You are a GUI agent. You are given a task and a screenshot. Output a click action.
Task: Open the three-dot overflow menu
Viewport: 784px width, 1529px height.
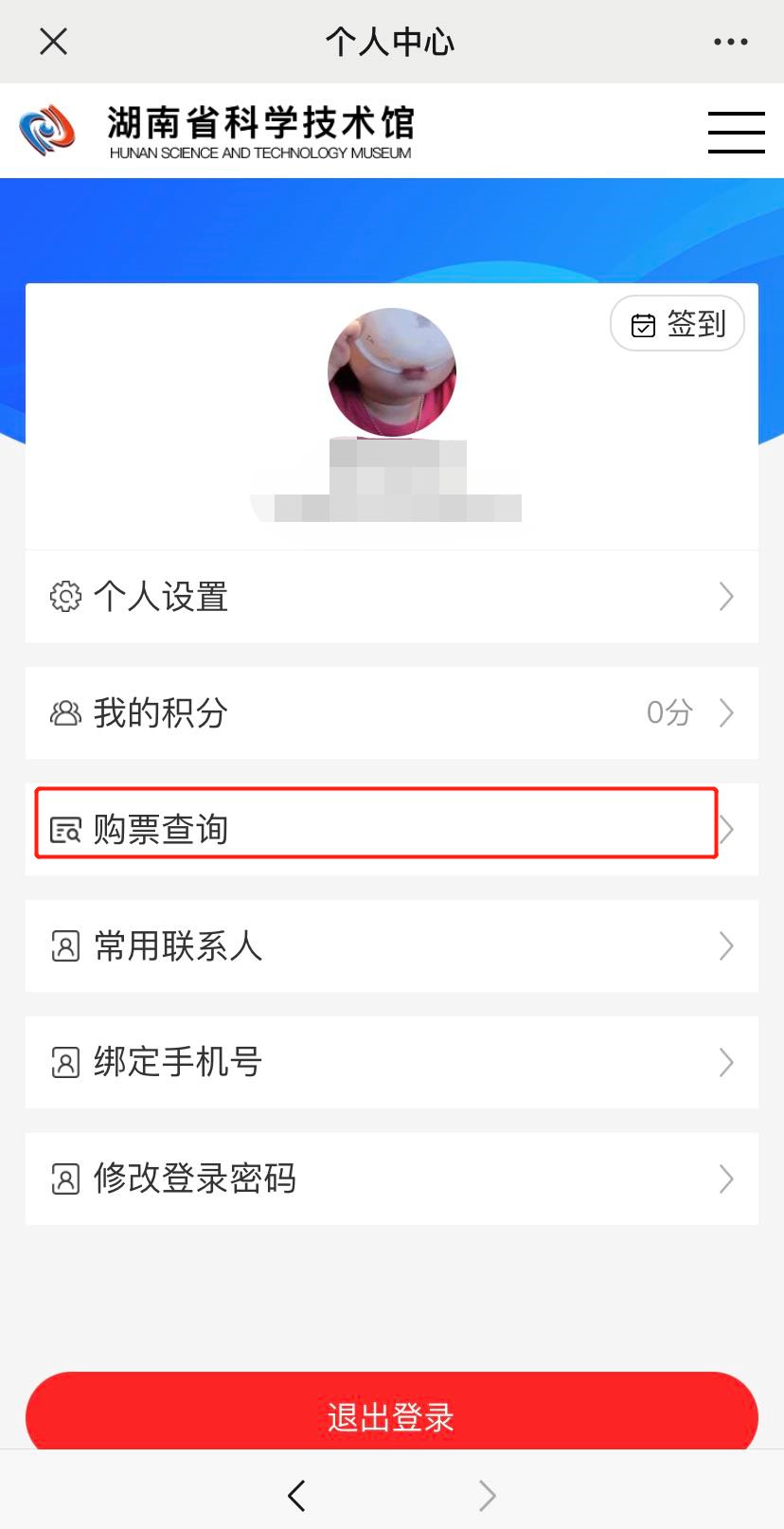coord(730,42)
